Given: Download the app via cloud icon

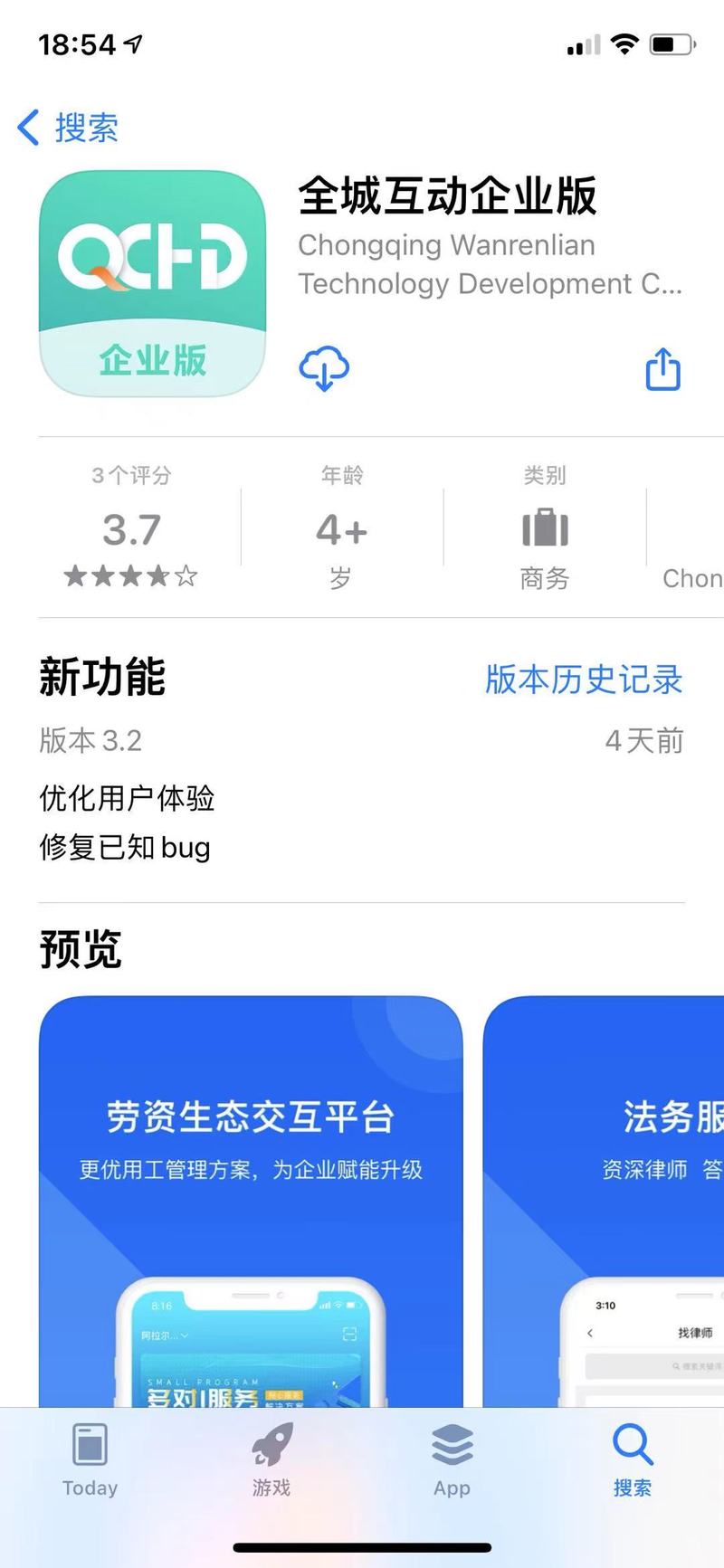Looking at the screenshot, I should tap(324, 368).
